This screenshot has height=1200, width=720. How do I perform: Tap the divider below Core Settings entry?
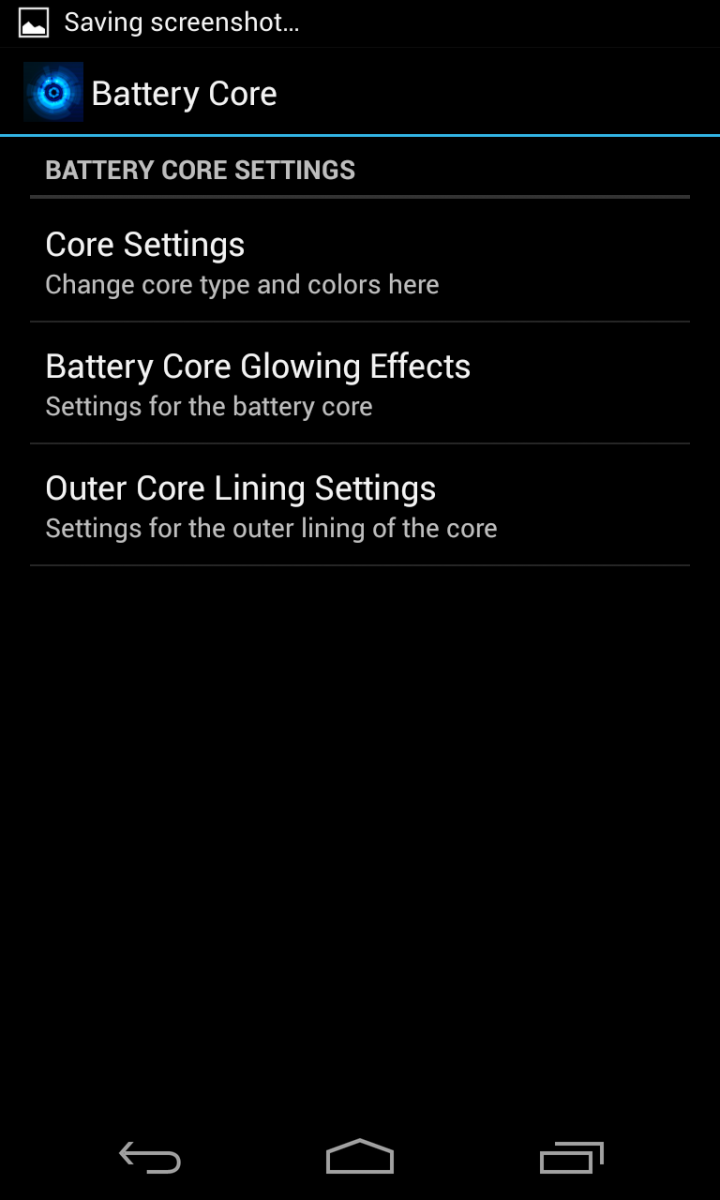(x=360, y=320)
